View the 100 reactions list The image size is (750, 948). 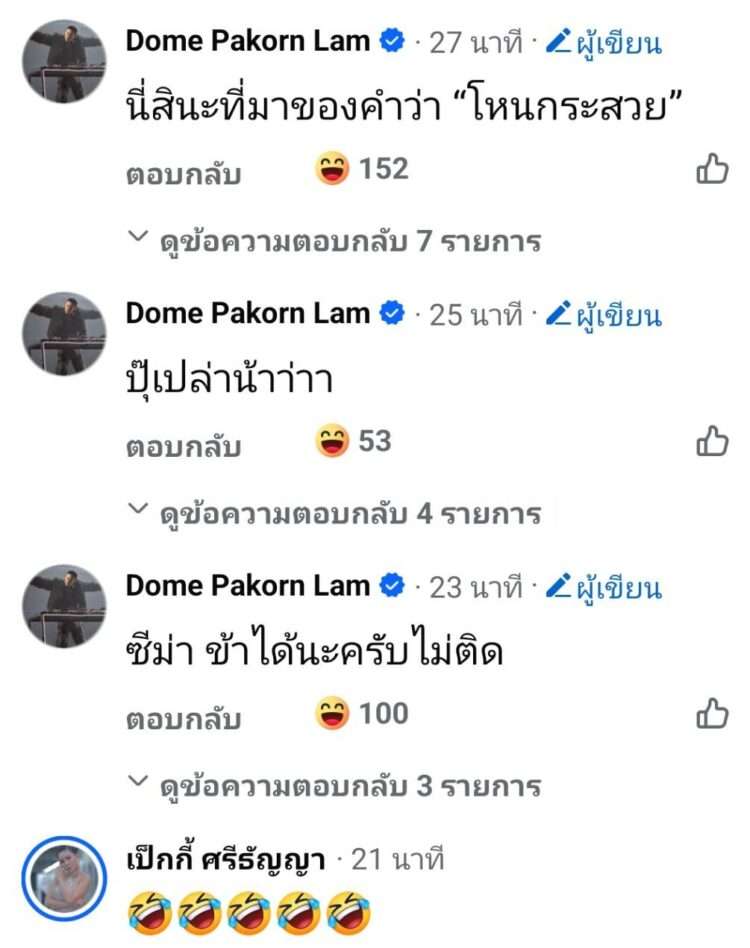coord(362,714)
